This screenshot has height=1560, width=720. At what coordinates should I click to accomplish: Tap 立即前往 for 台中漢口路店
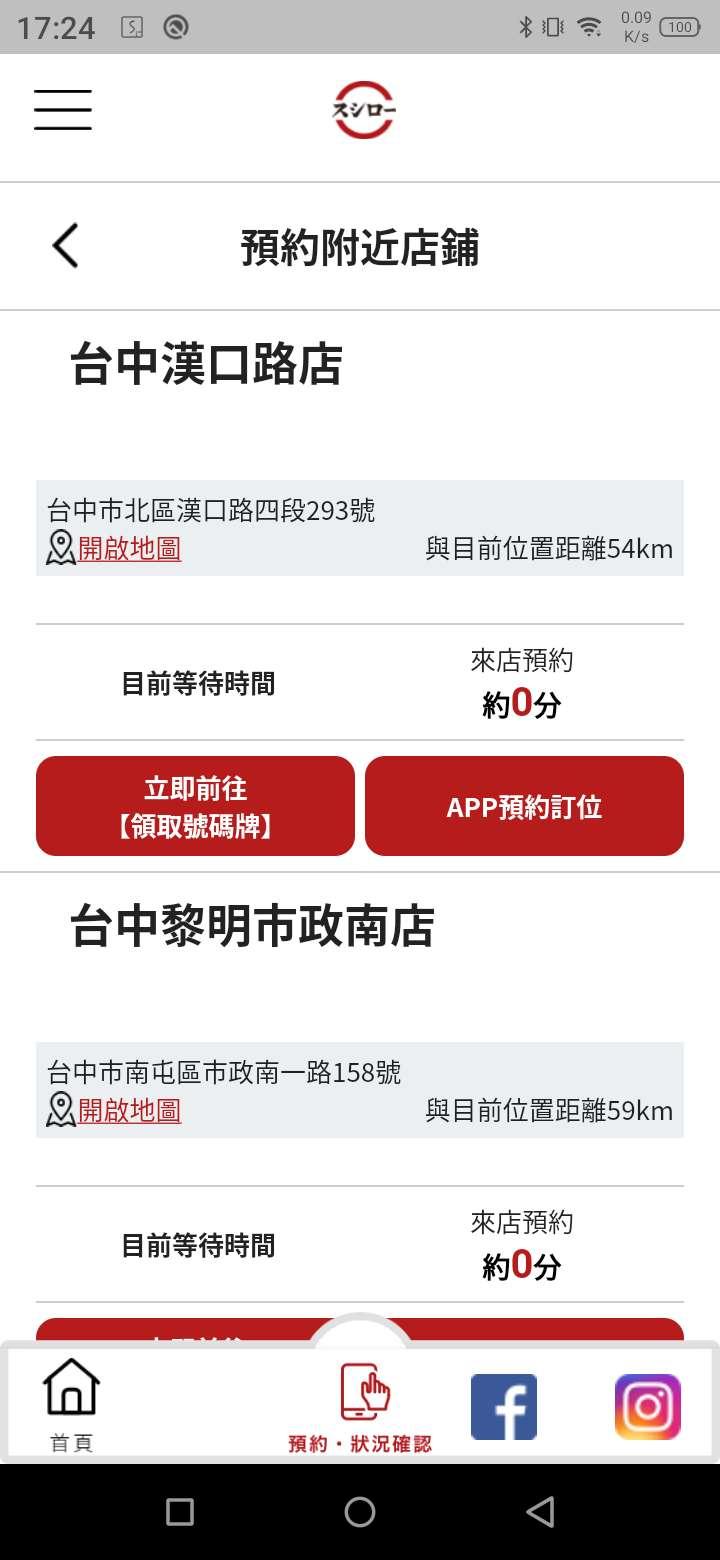pyautogui.click(x=195, y=806)
